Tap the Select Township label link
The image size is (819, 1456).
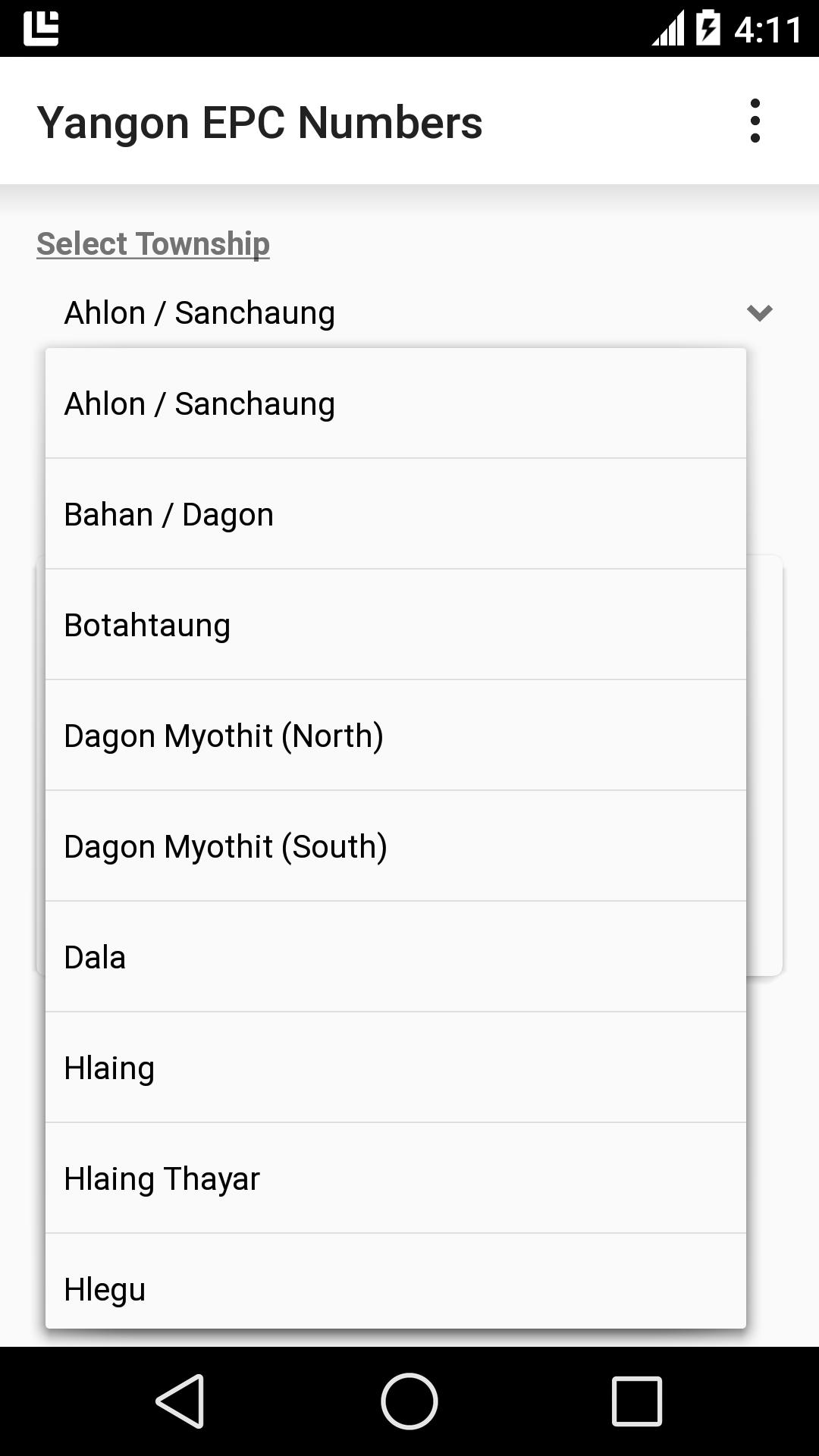click(152, 243)
